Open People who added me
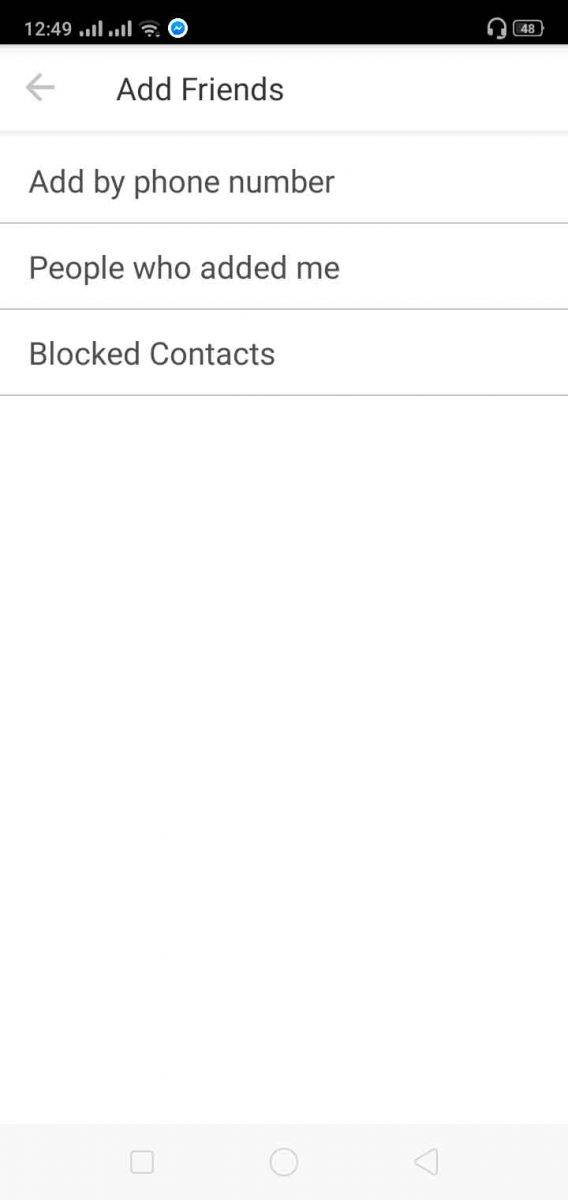568x1200 pixels. coord(284,267)
